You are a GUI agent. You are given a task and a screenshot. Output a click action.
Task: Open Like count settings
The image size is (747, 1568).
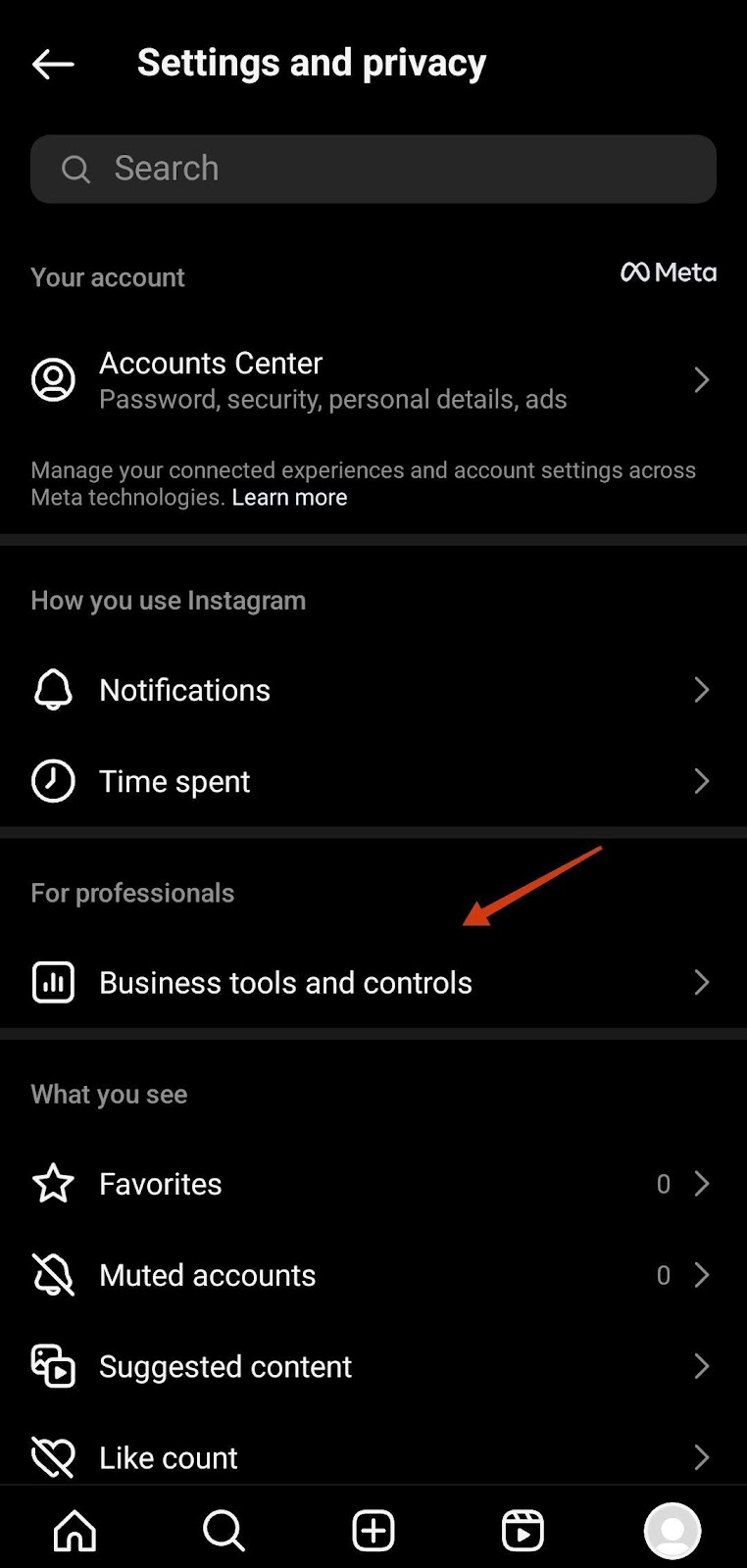(x=373, y=1457)
